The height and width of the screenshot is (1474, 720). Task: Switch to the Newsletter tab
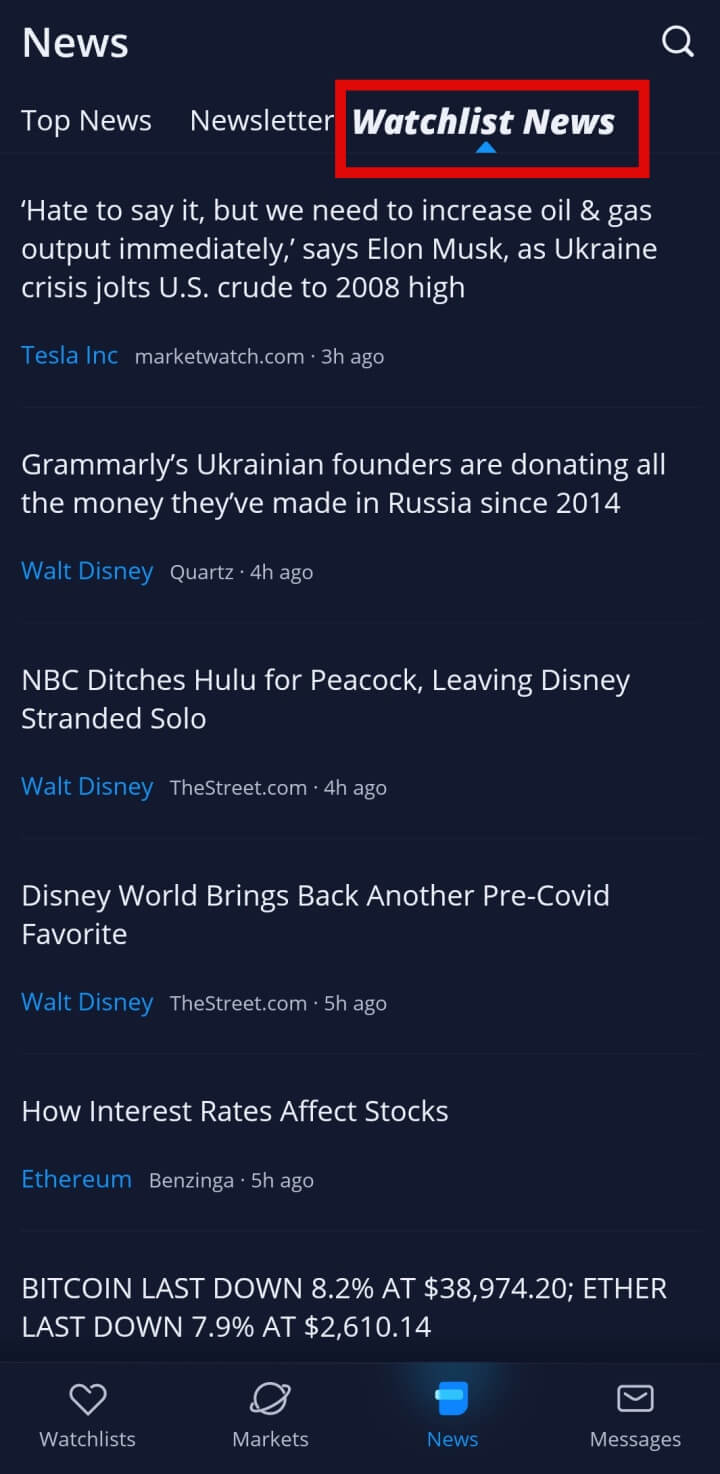pos(261,121)
